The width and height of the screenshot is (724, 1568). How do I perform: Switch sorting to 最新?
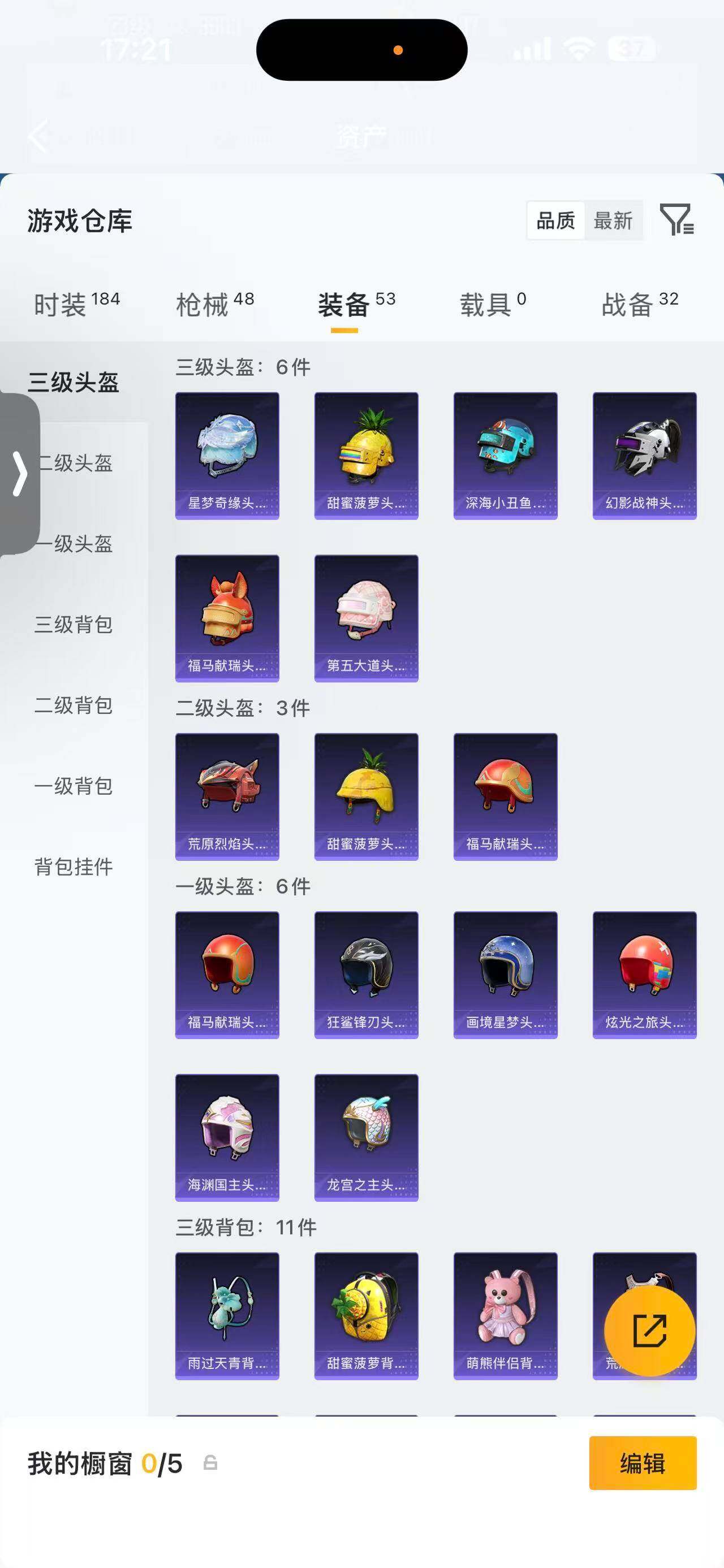tap(614, 222)
